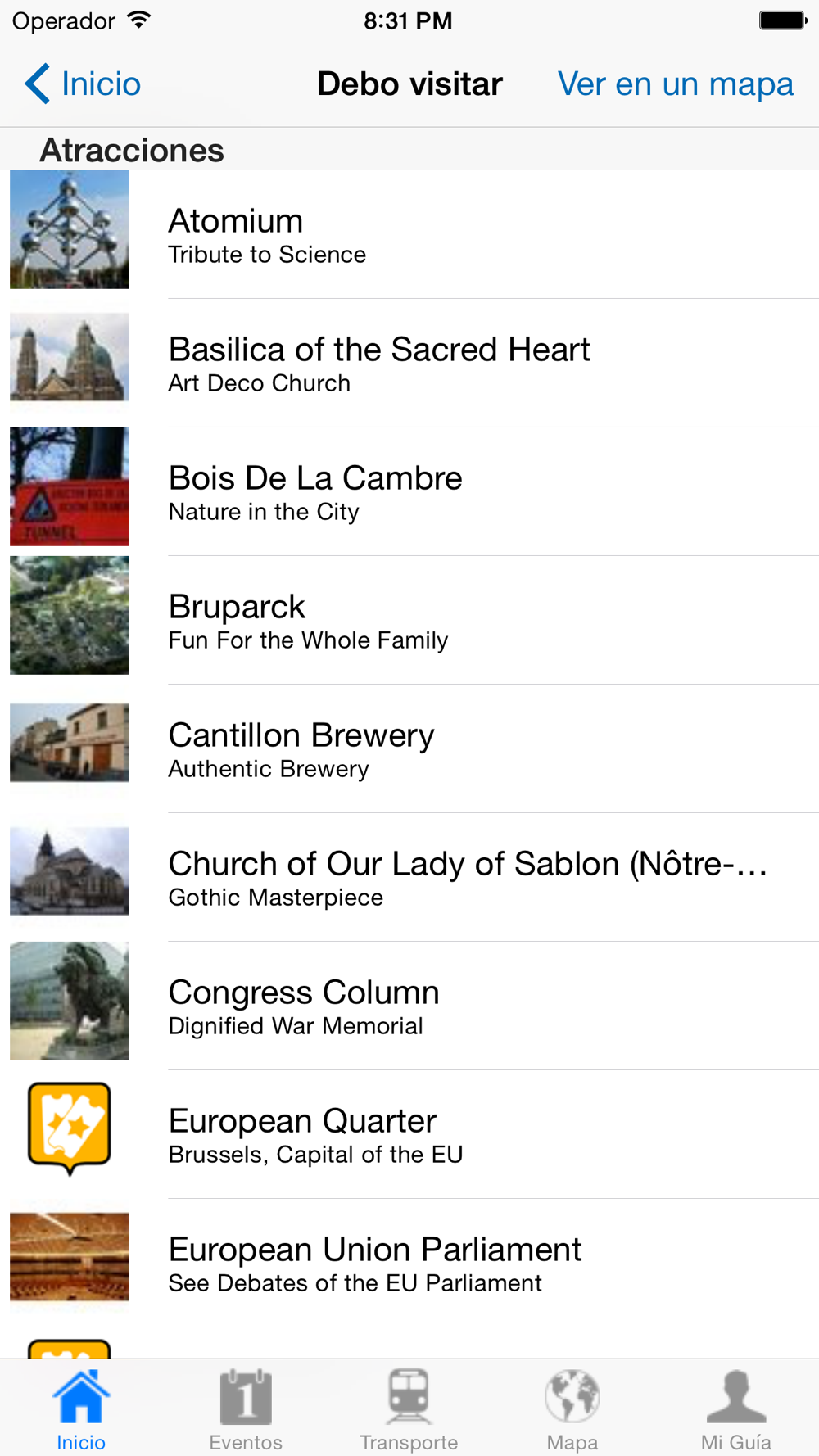Viewport: 819px width, 1456px height.
Task: Switch to the Transporte tab
Action: click(x=409, y=1409)
